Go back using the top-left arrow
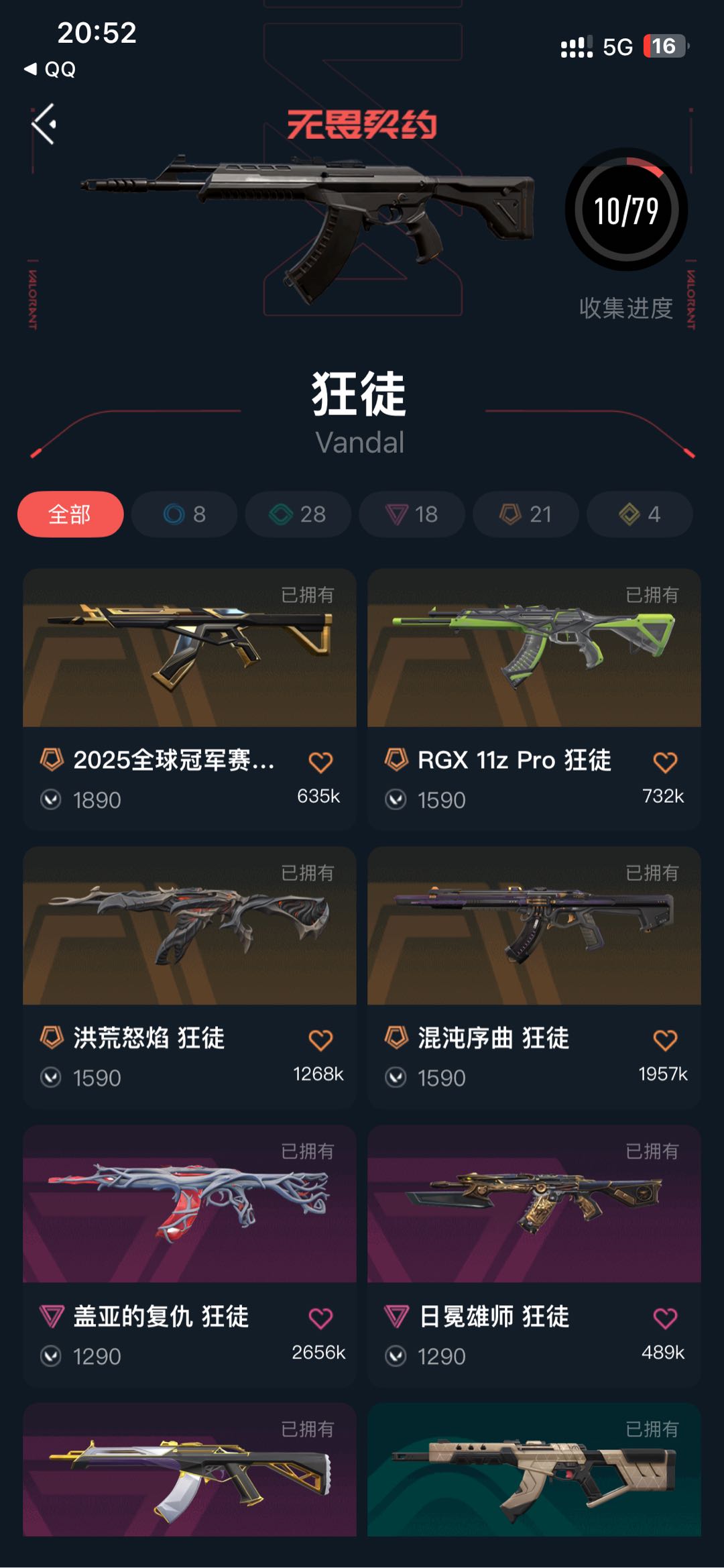The image size is (724, 1568). pyautogui.click(x=44, y=124)
